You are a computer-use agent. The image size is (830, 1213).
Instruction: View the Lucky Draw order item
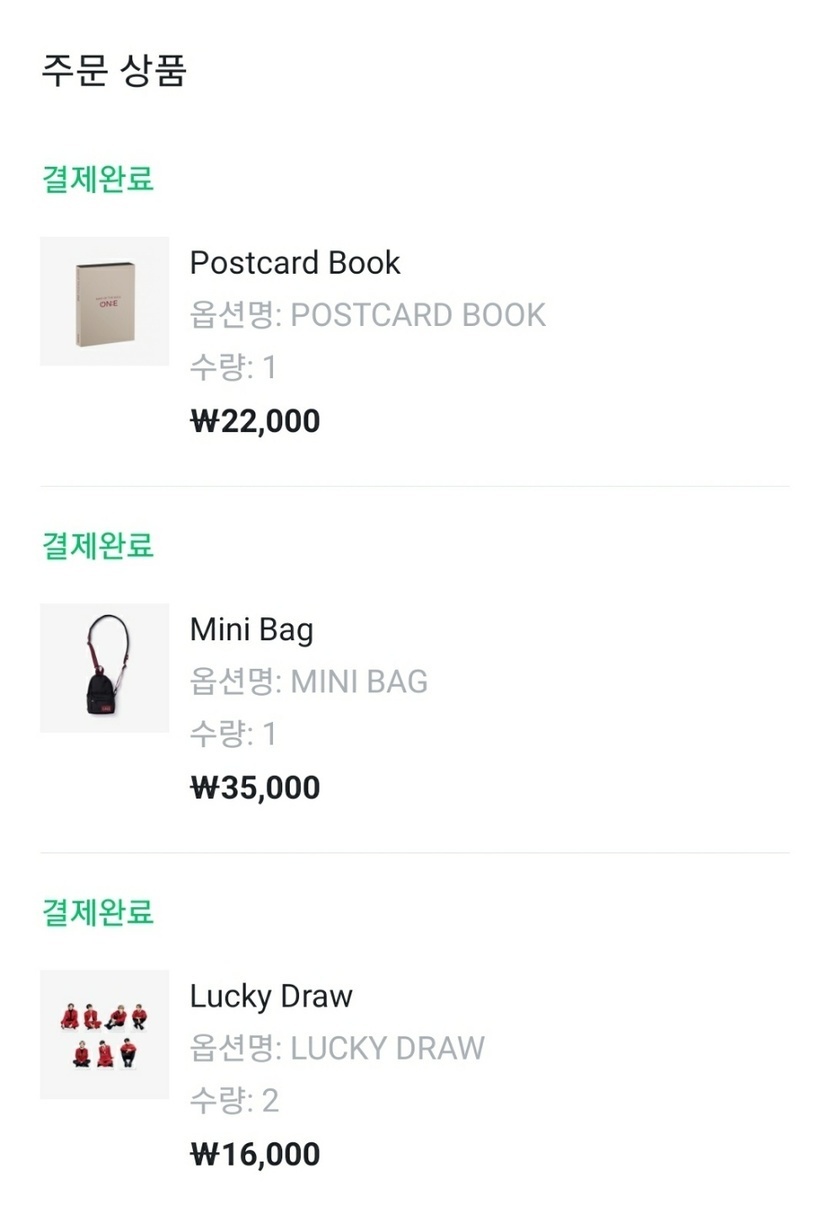tap(271, 997)
